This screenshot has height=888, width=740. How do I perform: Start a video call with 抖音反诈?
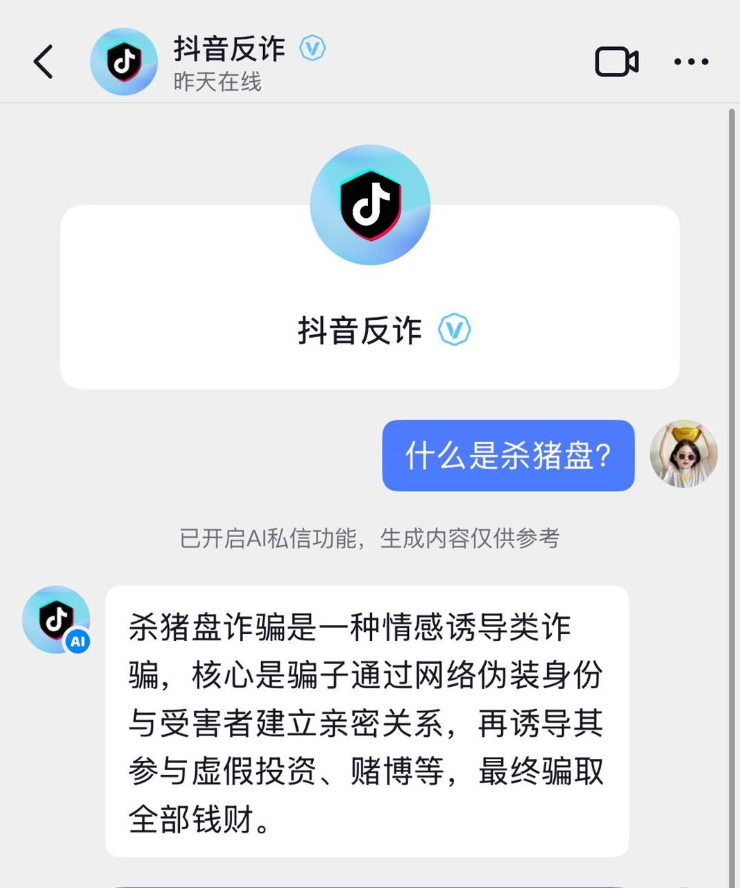click(x=616, y=62)
